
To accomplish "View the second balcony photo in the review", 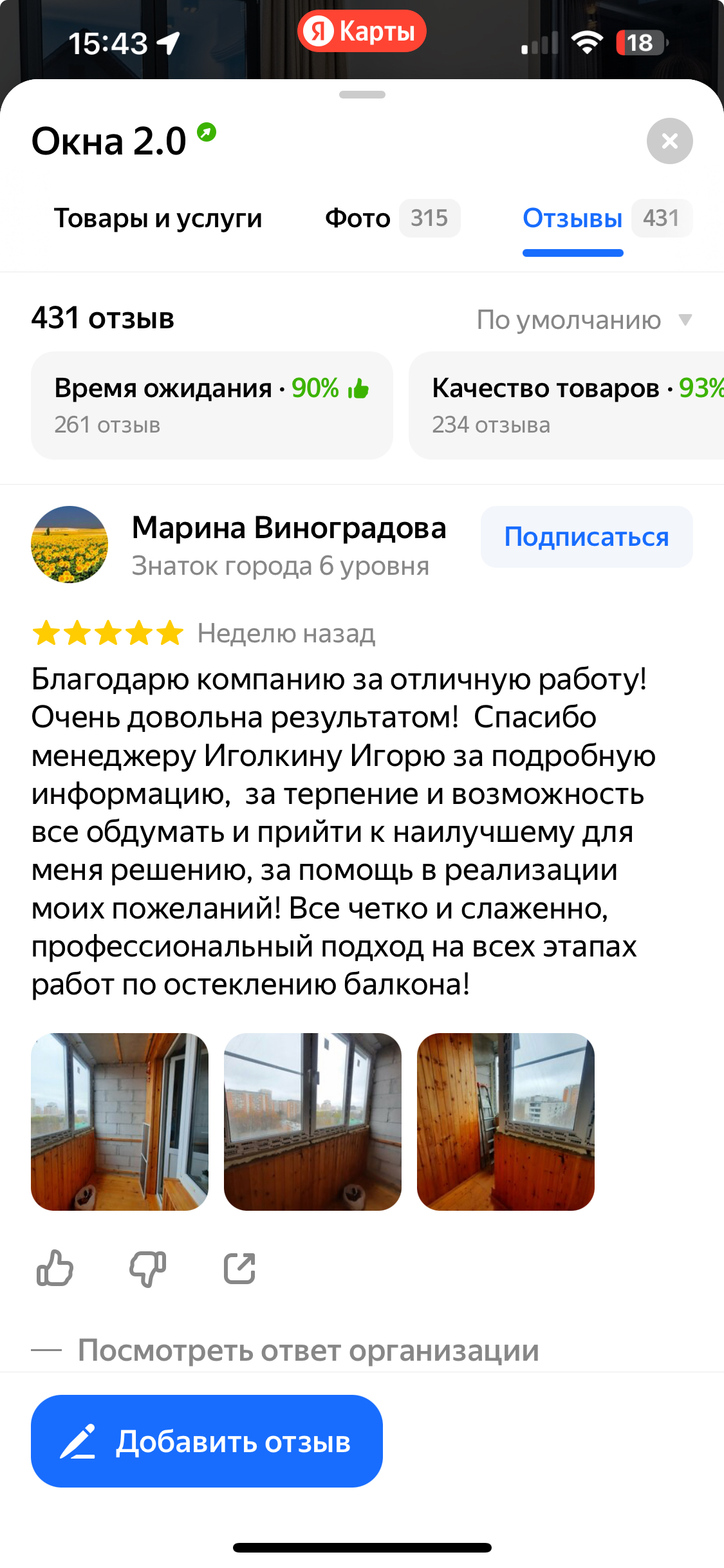I will click(313, 1121).
